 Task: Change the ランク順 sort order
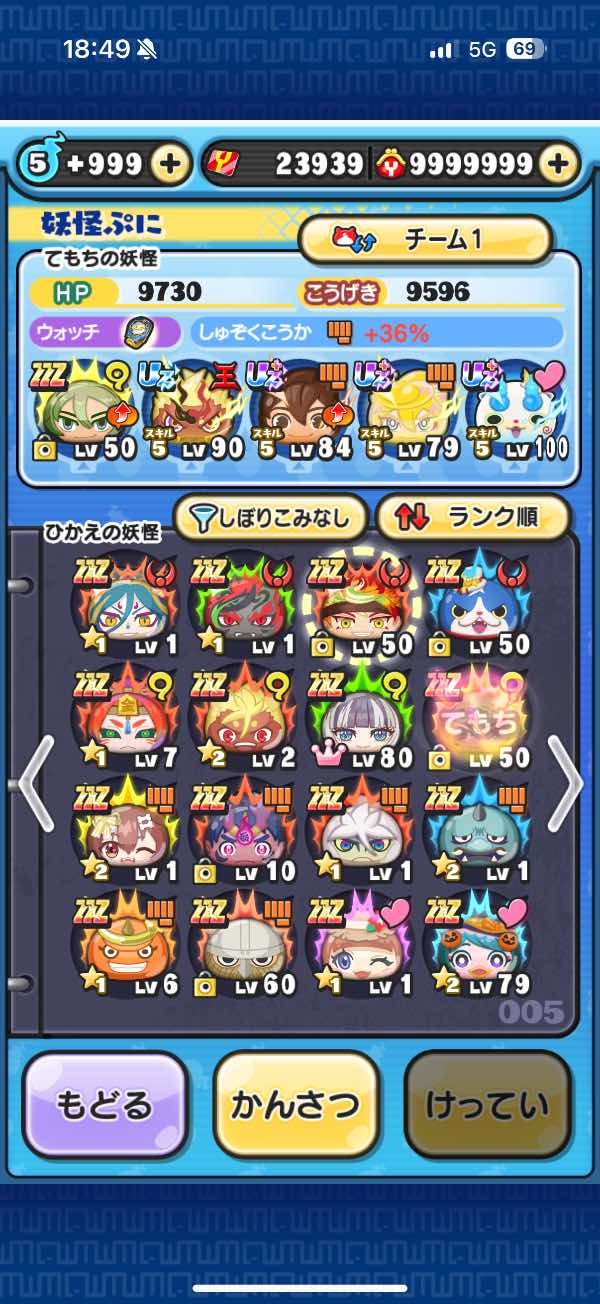(472, 517)
